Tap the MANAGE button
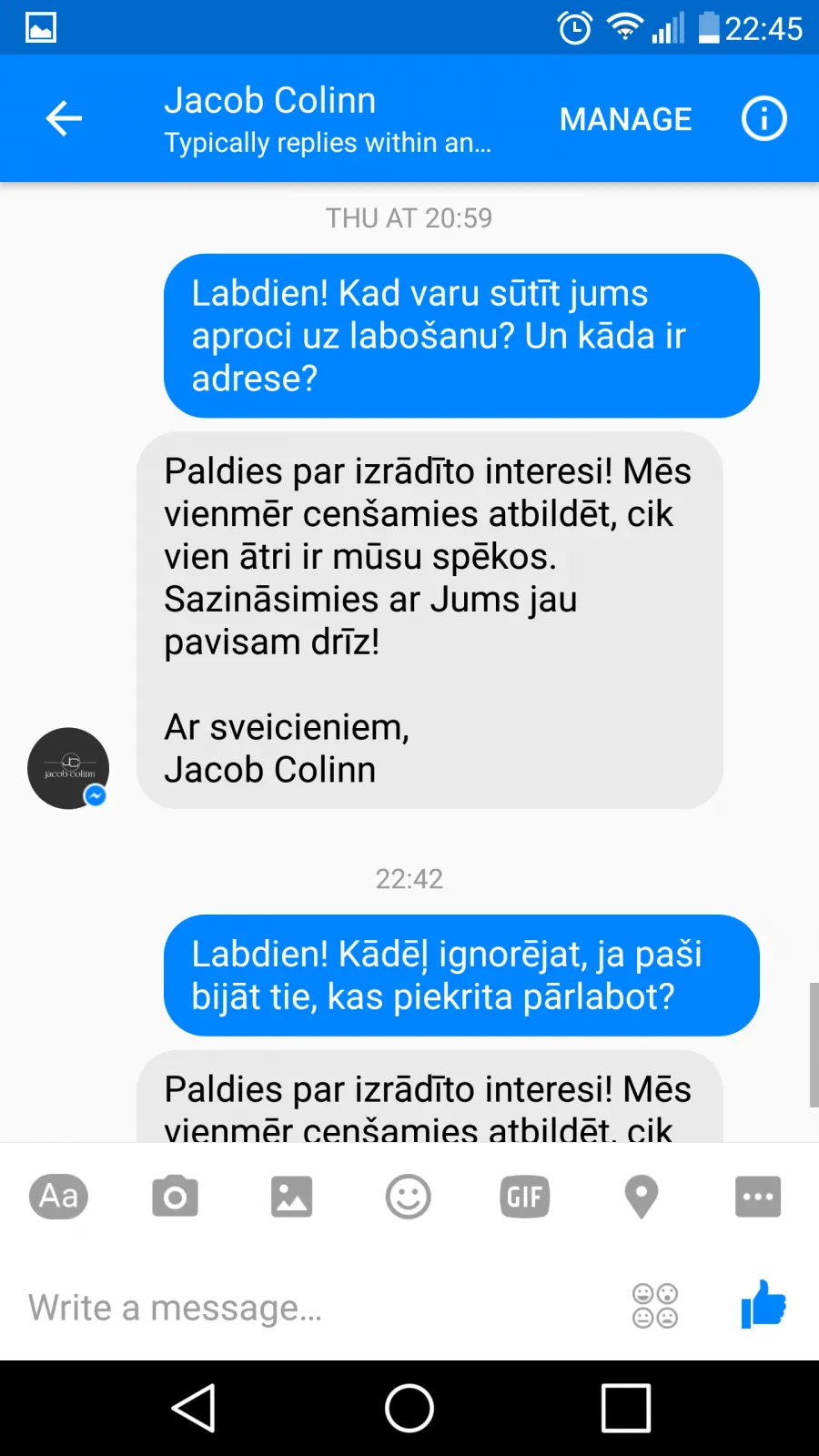This screenshot has width=819, height=1456. coord(625,119)
